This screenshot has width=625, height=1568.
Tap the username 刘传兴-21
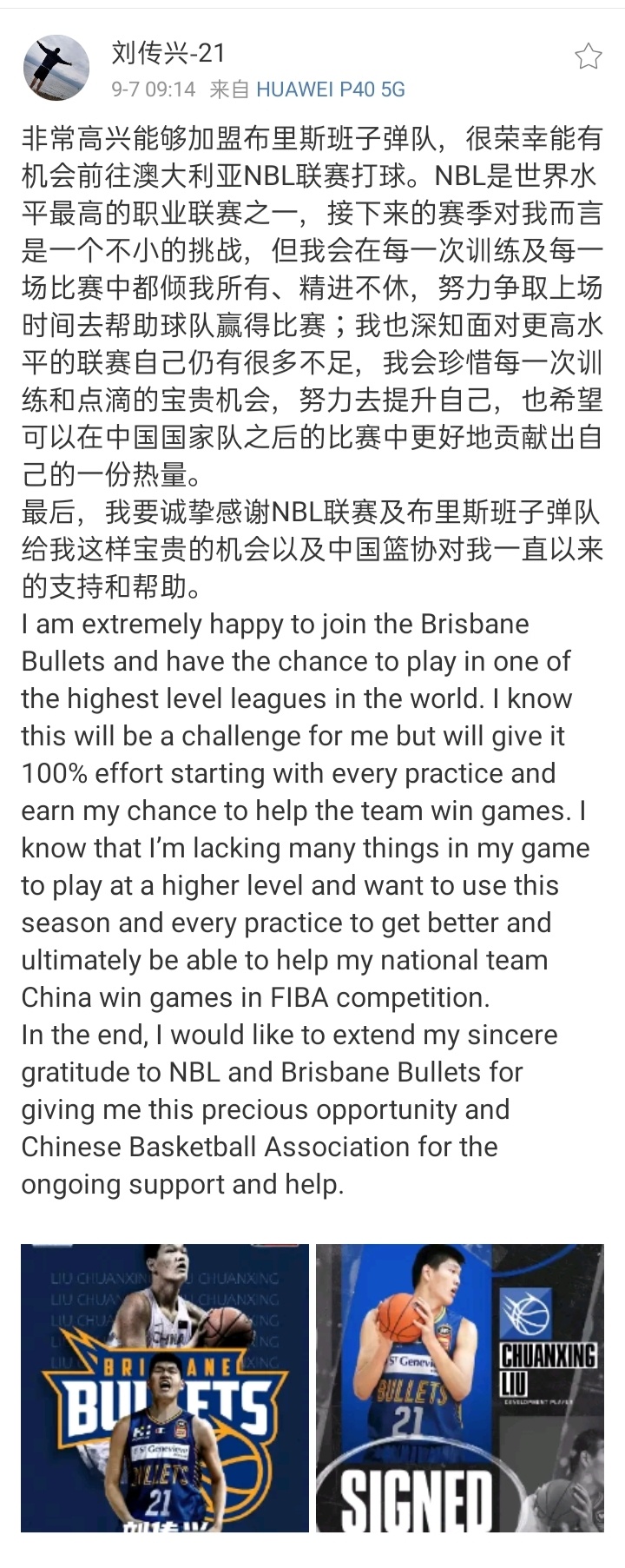click(168, 54)
